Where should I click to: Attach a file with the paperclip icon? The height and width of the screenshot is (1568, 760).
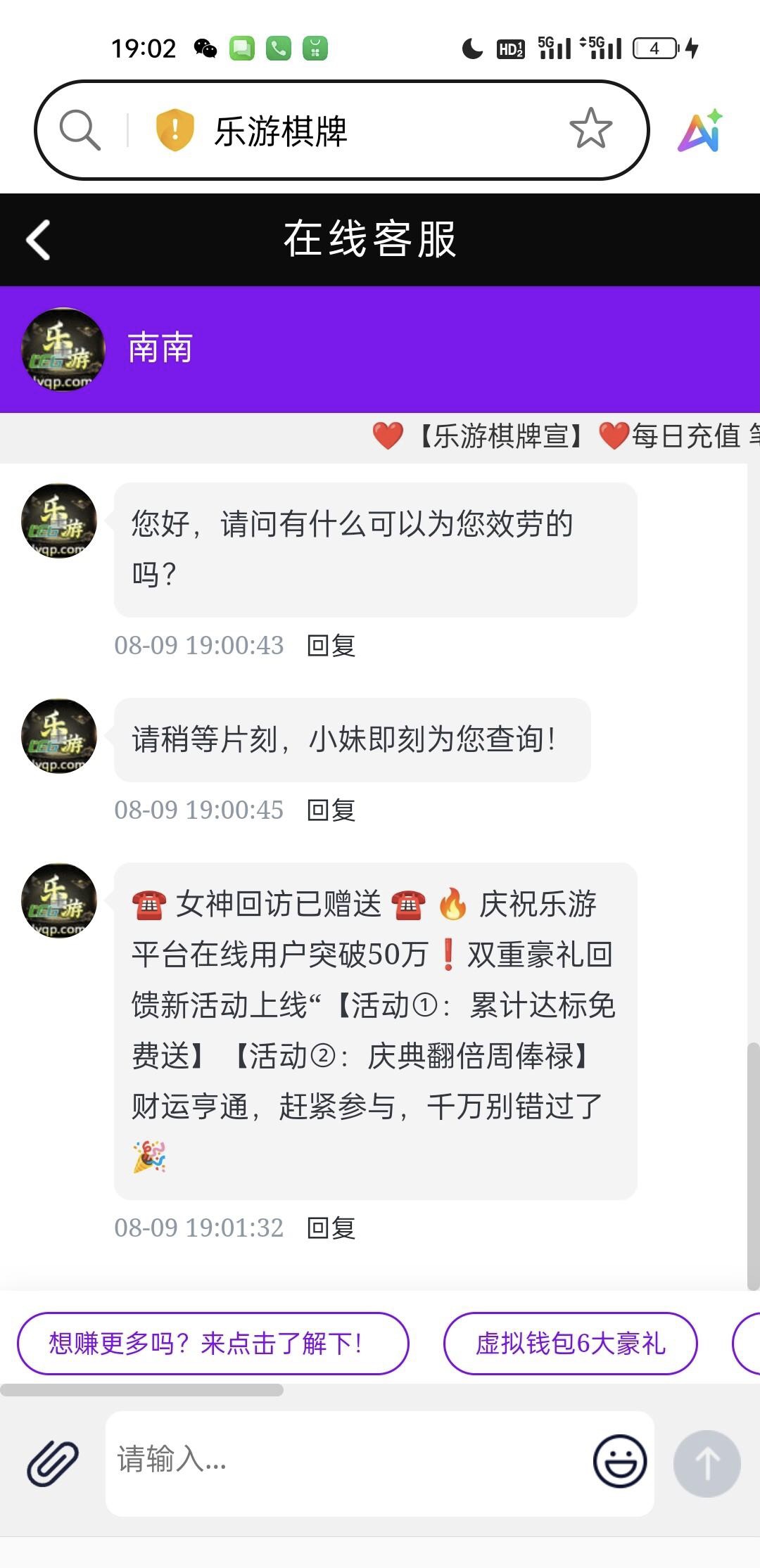pos(53,1462)
